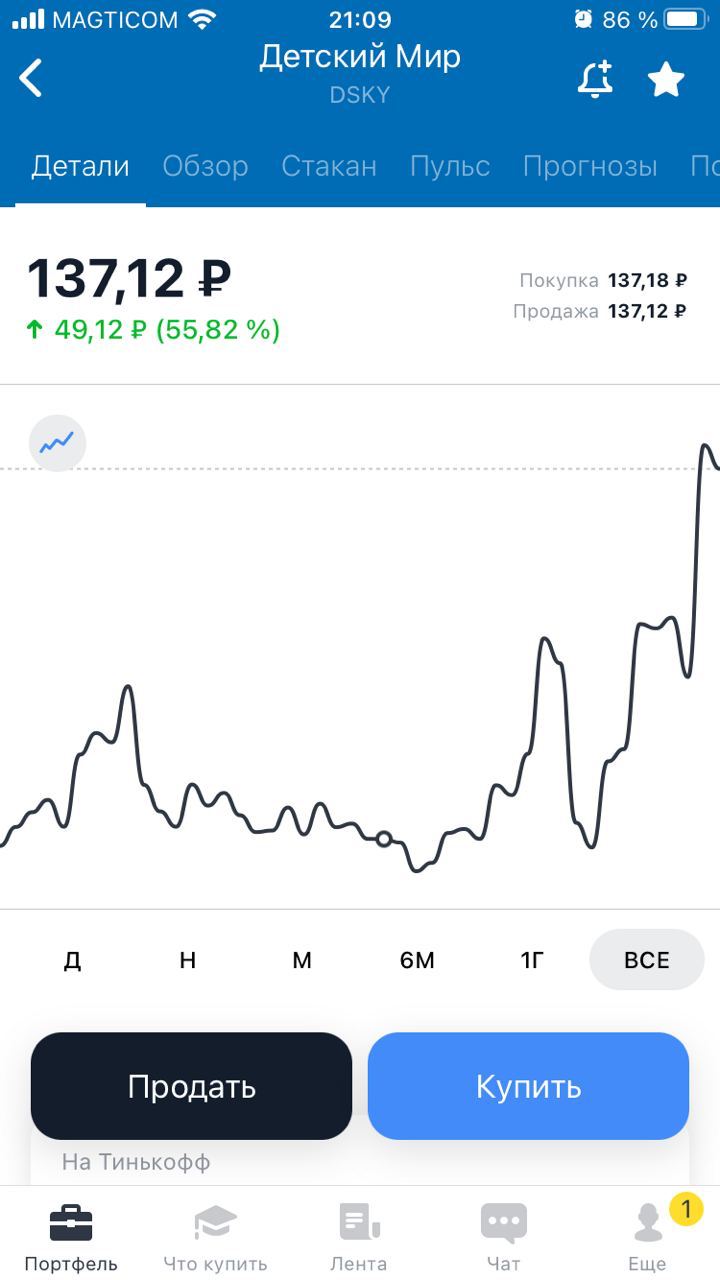
Task: Toggle the favorite star for Детский Мир
Action: [x=666, y=79]
